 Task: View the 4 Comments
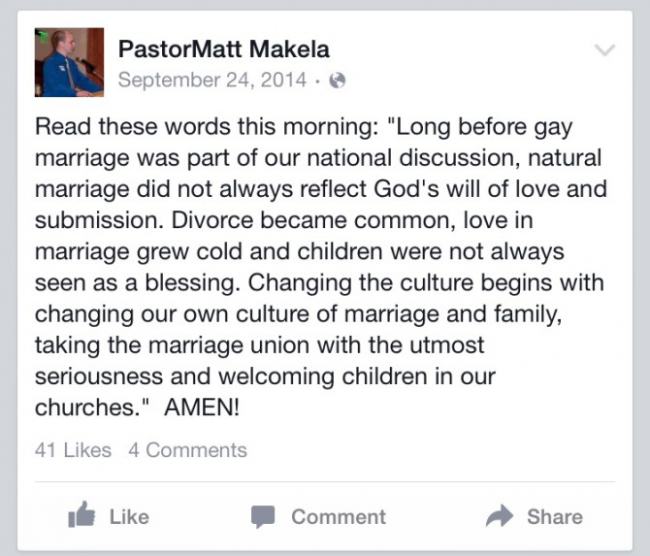click(187, 450)
